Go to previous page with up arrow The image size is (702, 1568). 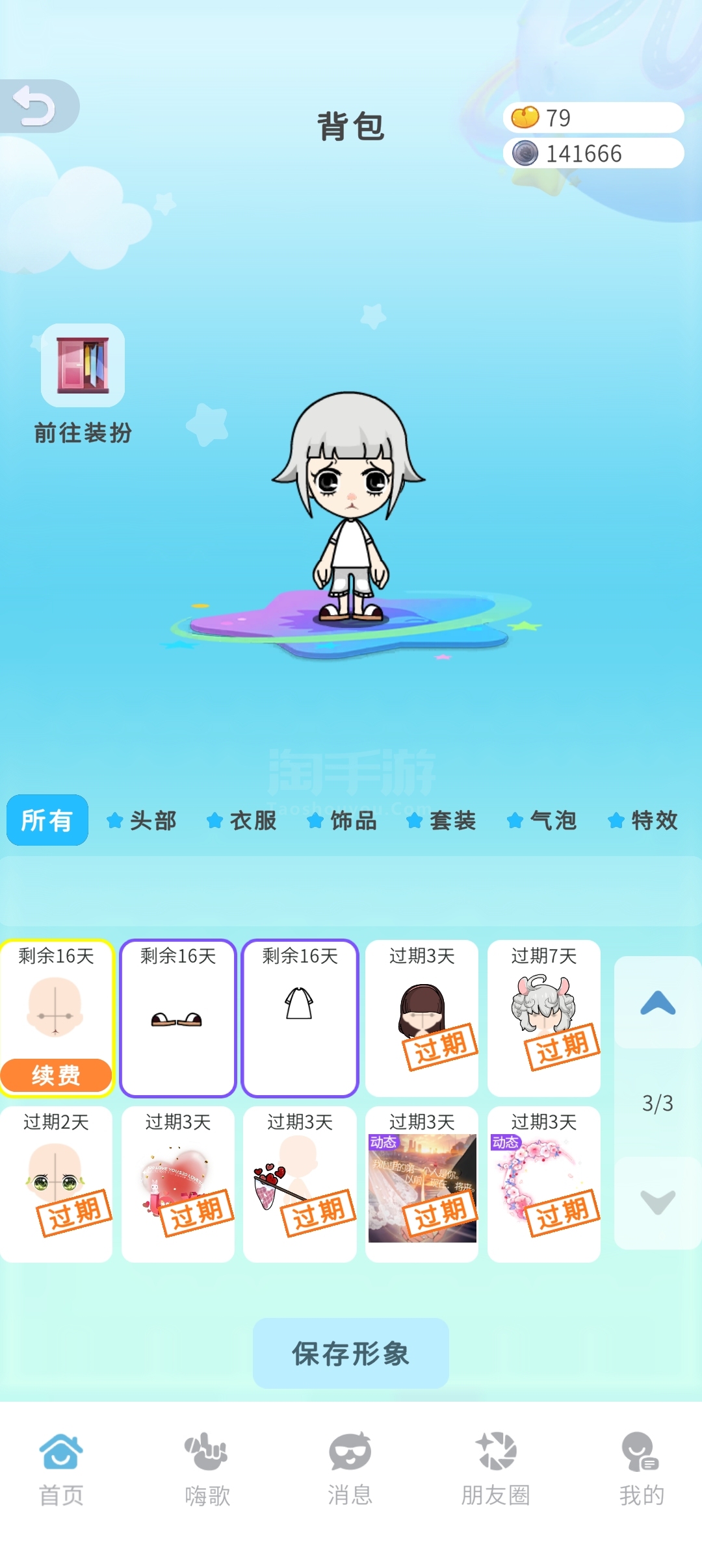point(658,1002)
